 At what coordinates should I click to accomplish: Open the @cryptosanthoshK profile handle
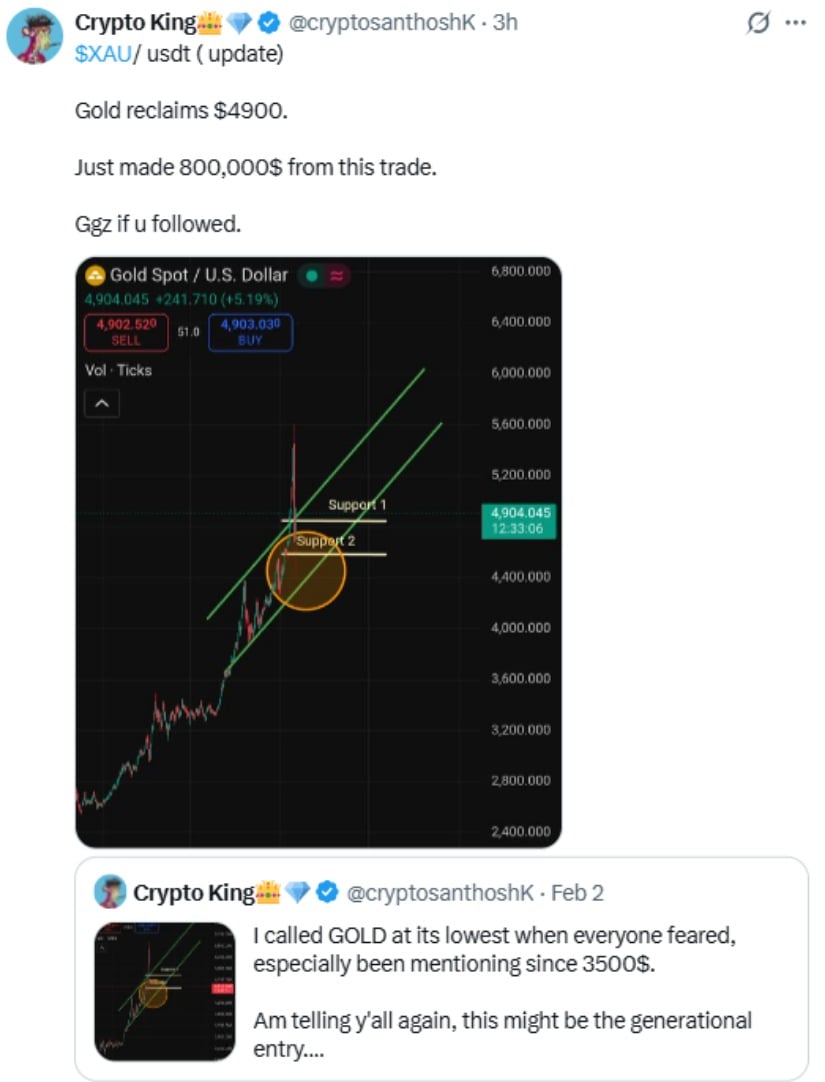coord(382,22)
